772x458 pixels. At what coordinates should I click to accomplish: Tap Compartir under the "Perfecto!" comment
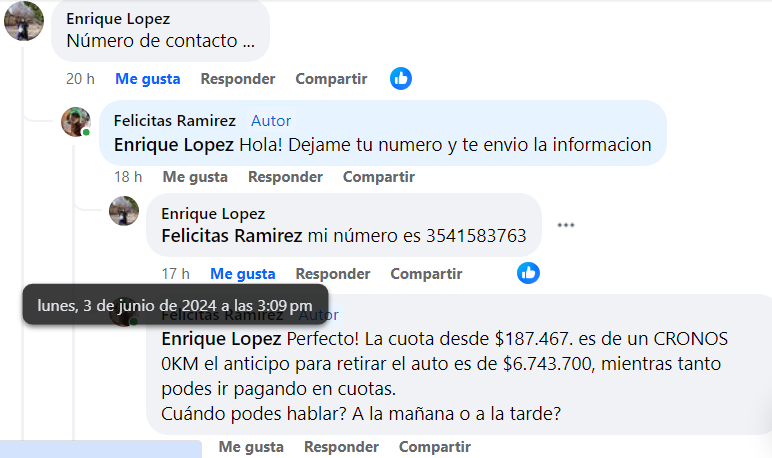pyautogui.click(x=434, y=447)
